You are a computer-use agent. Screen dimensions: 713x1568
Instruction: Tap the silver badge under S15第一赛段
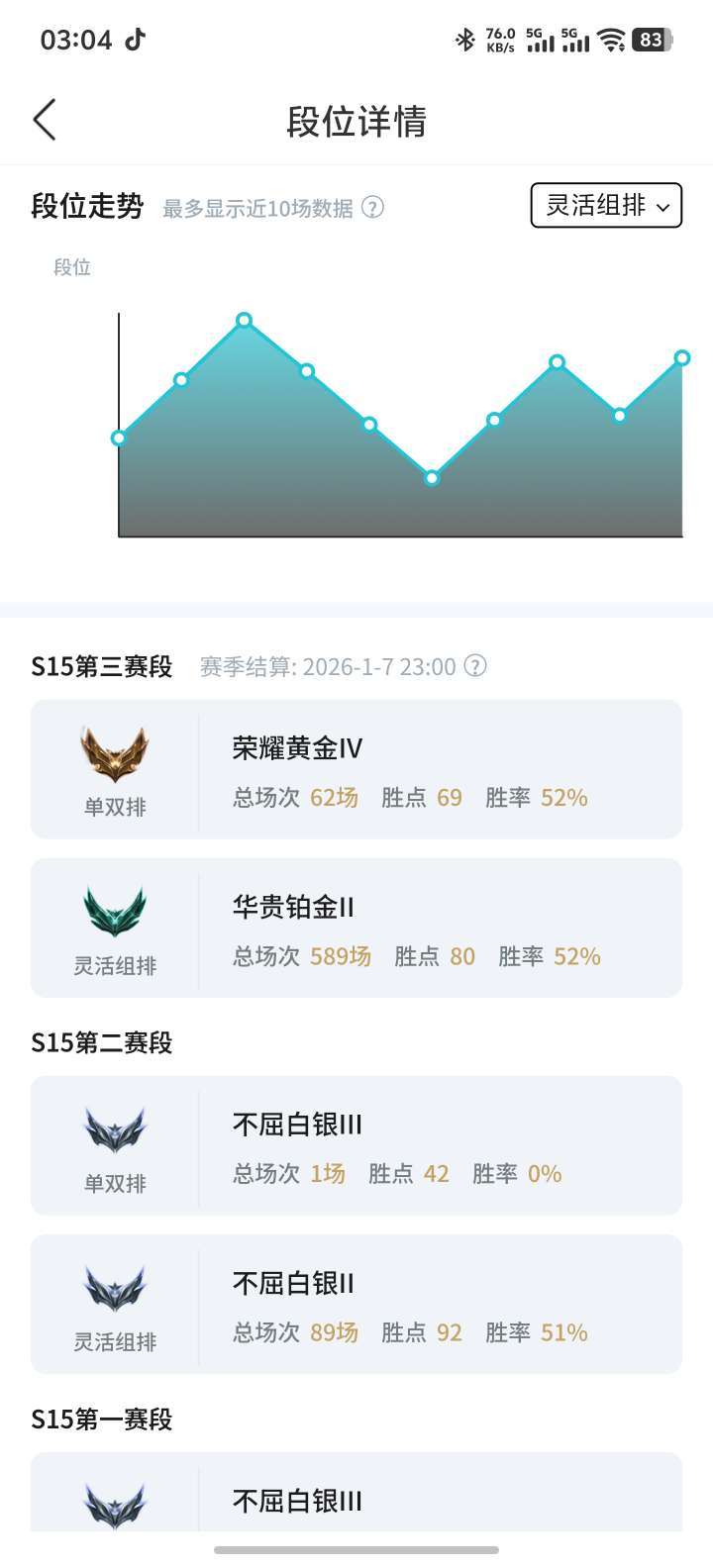115,1503
